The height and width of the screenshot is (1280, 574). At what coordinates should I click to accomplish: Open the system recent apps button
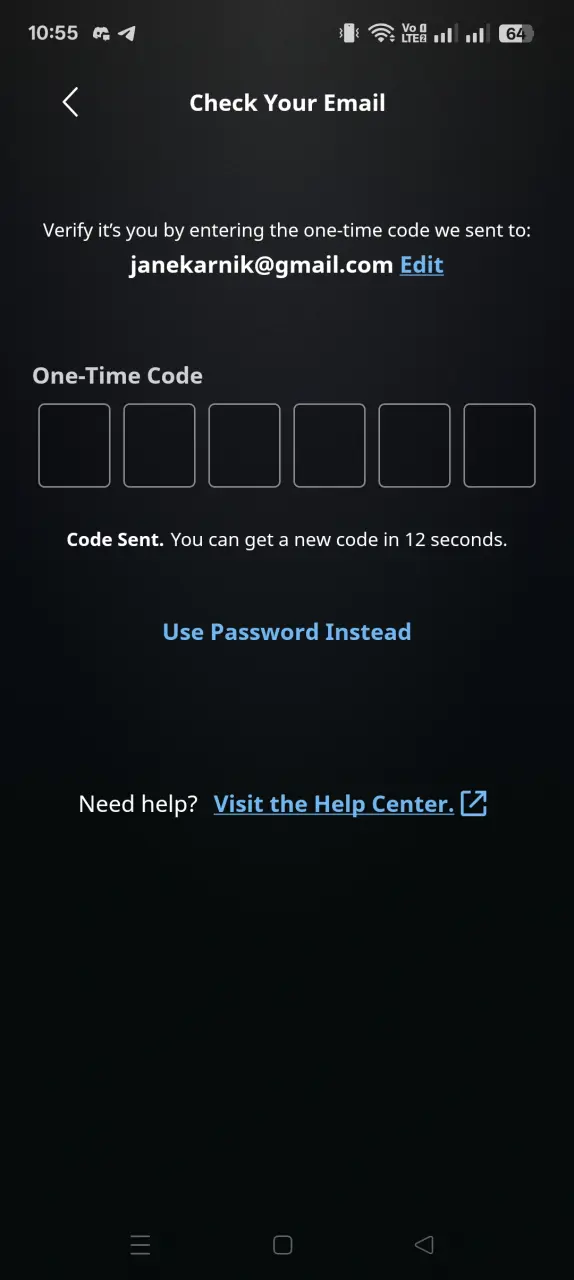coord(141,1244)
